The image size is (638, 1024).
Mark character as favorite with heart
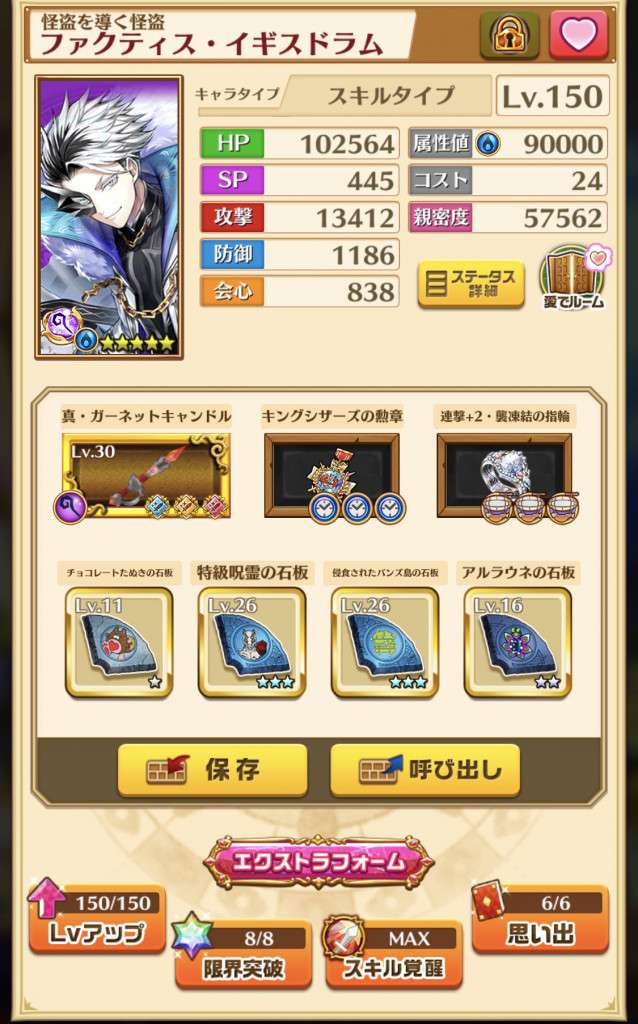pos(577,35)
